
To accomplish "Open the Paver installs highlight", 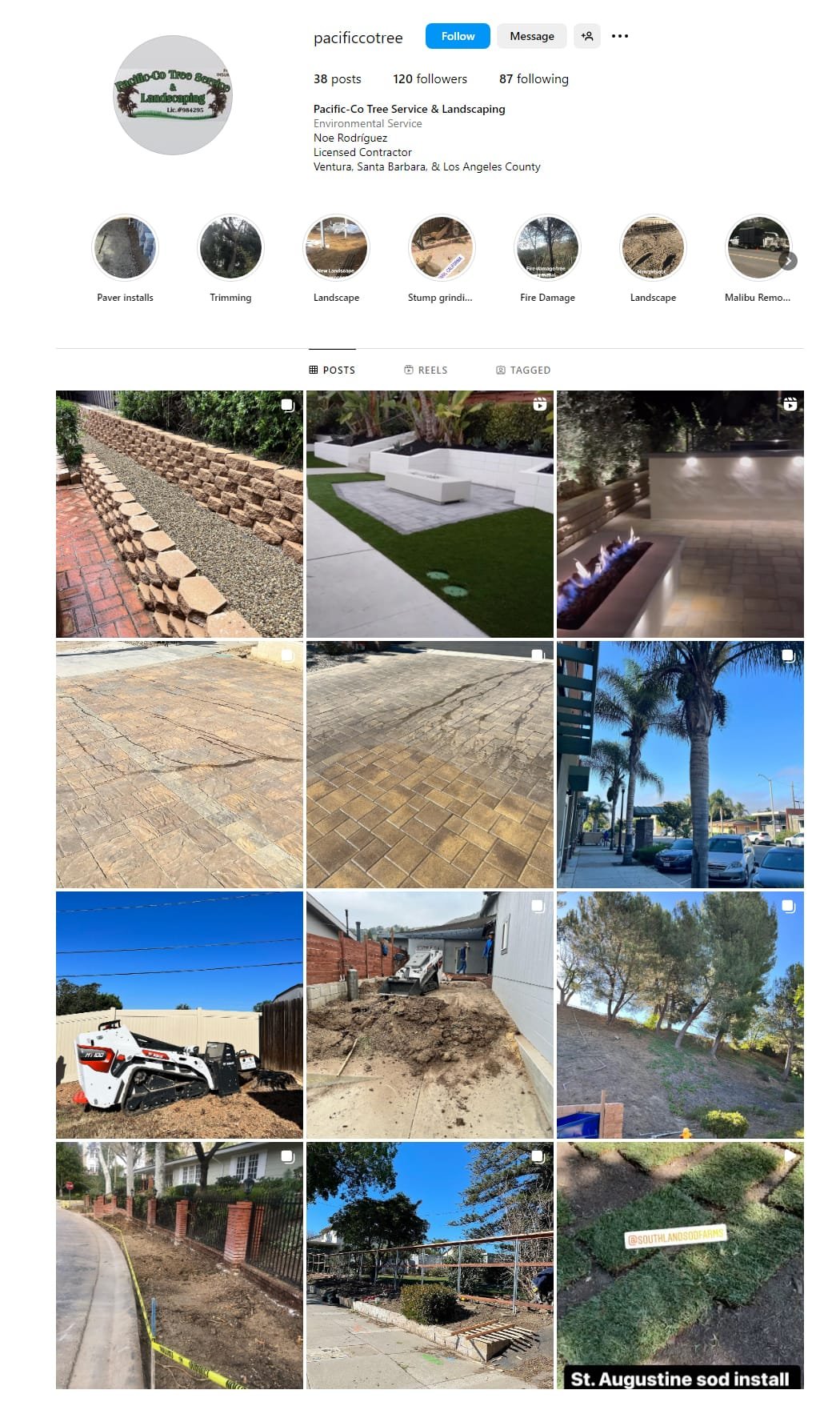I will [x=125, y=247].
